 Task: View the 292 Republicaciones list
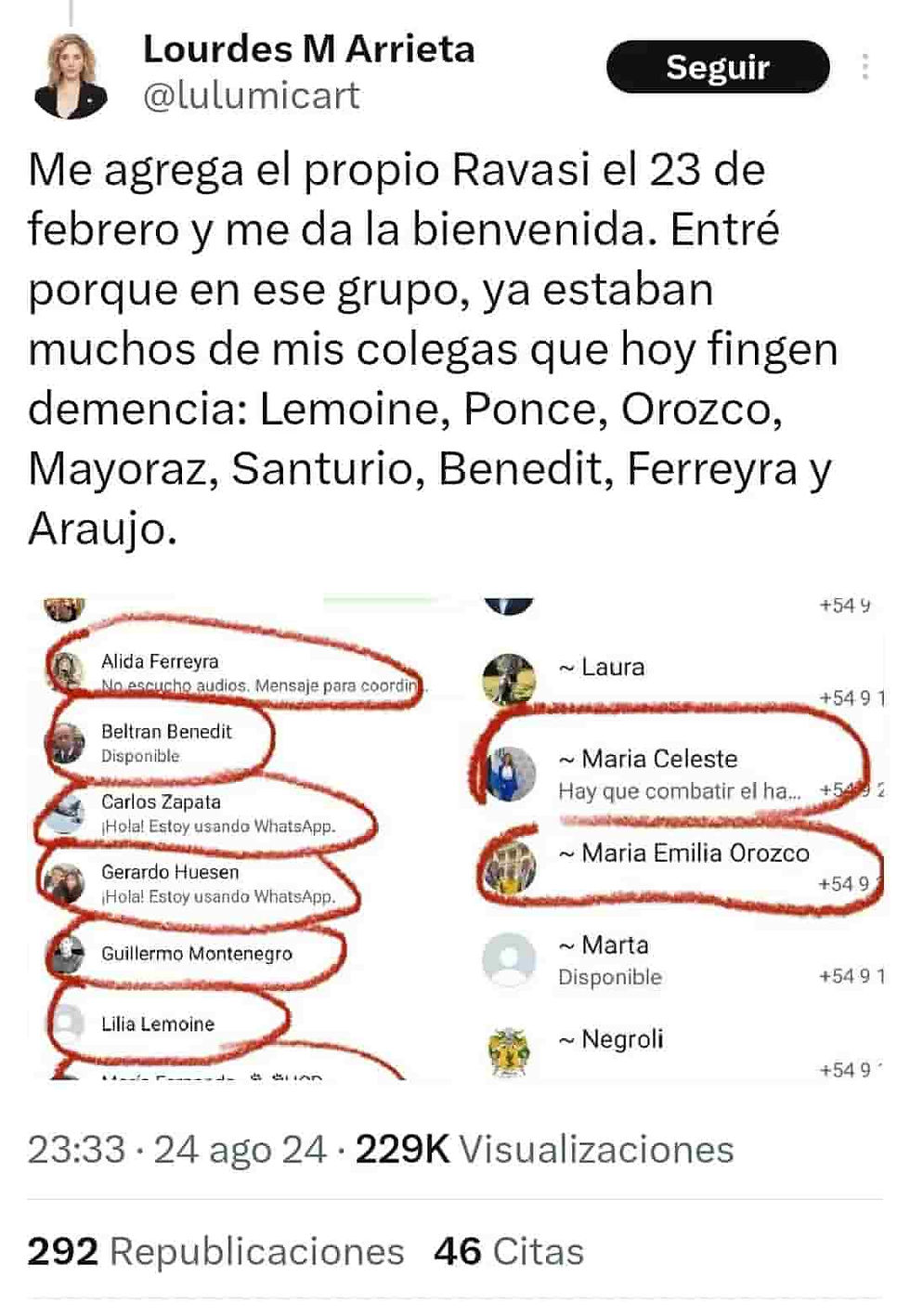(215, 1251)
